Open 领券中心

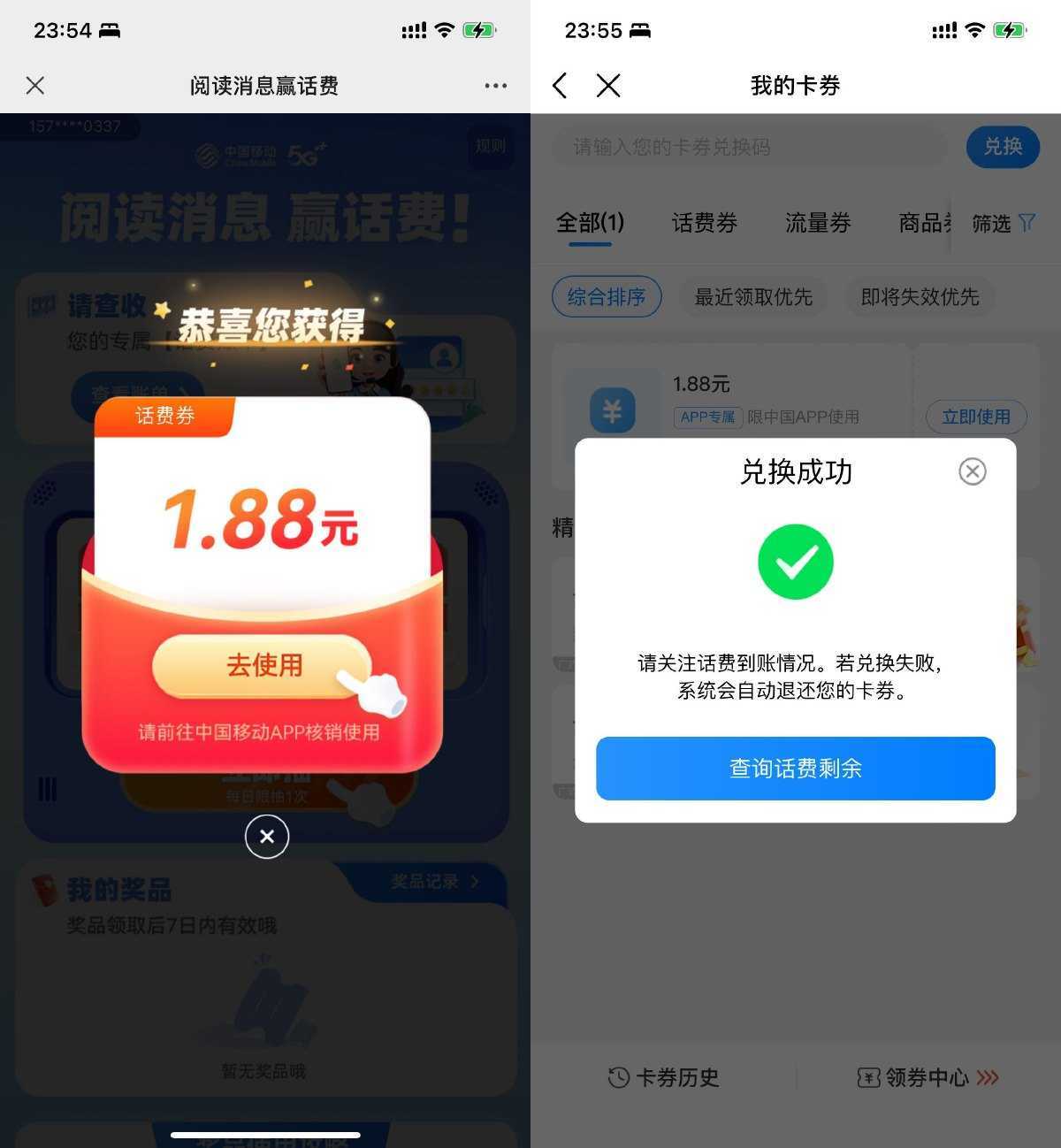[927, 1077]
